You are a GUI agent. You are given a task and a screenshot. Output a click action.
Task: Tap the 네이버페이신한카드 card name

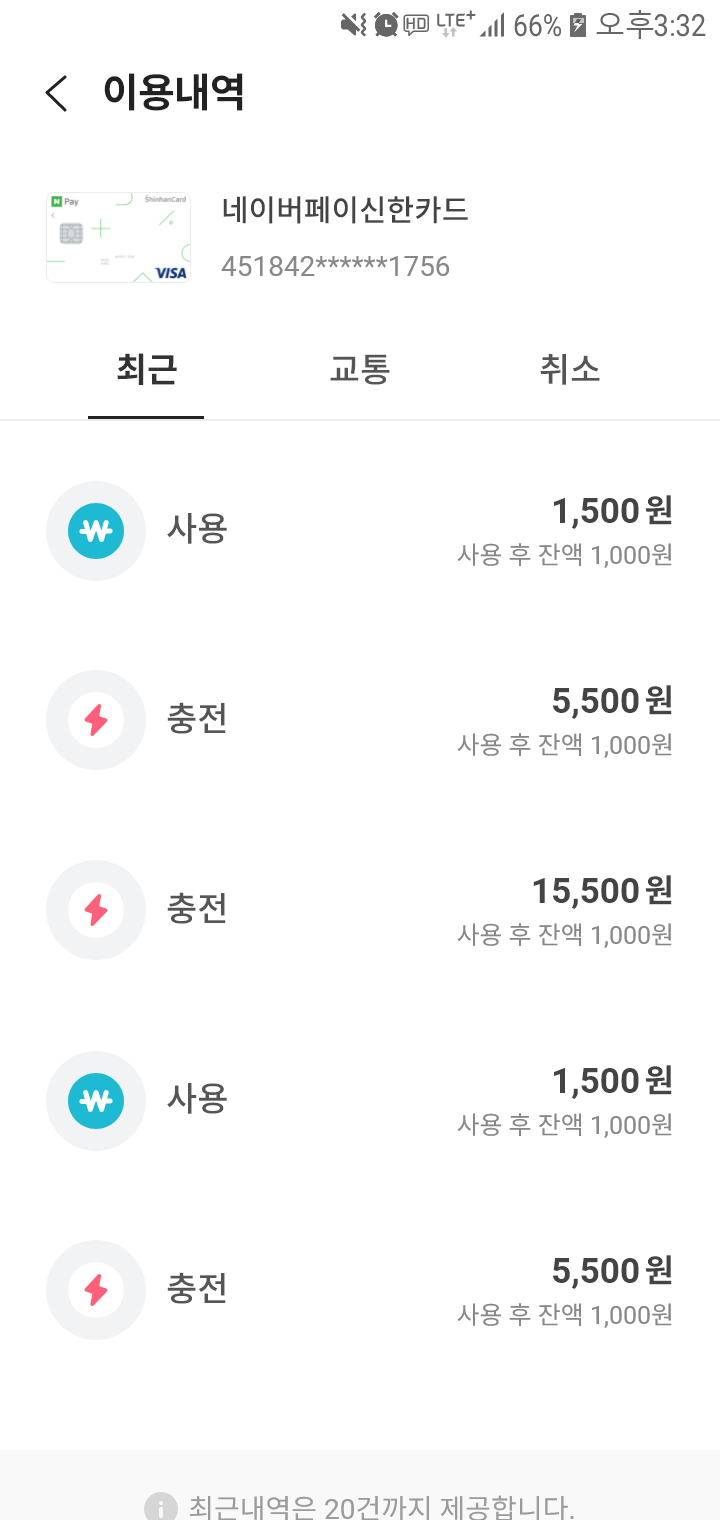click(344, 211)
